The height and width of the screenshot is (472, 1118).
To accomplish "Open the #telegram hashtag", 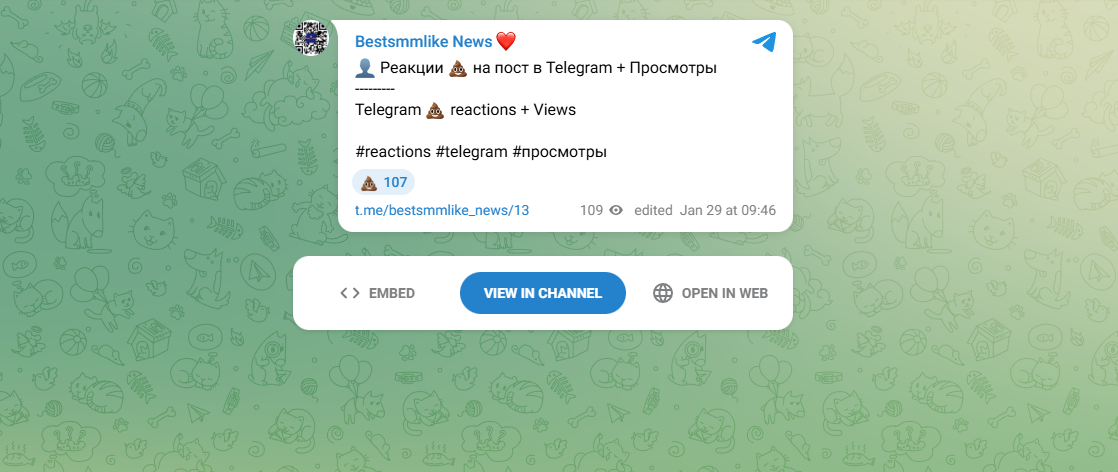I will coord(471,152).
